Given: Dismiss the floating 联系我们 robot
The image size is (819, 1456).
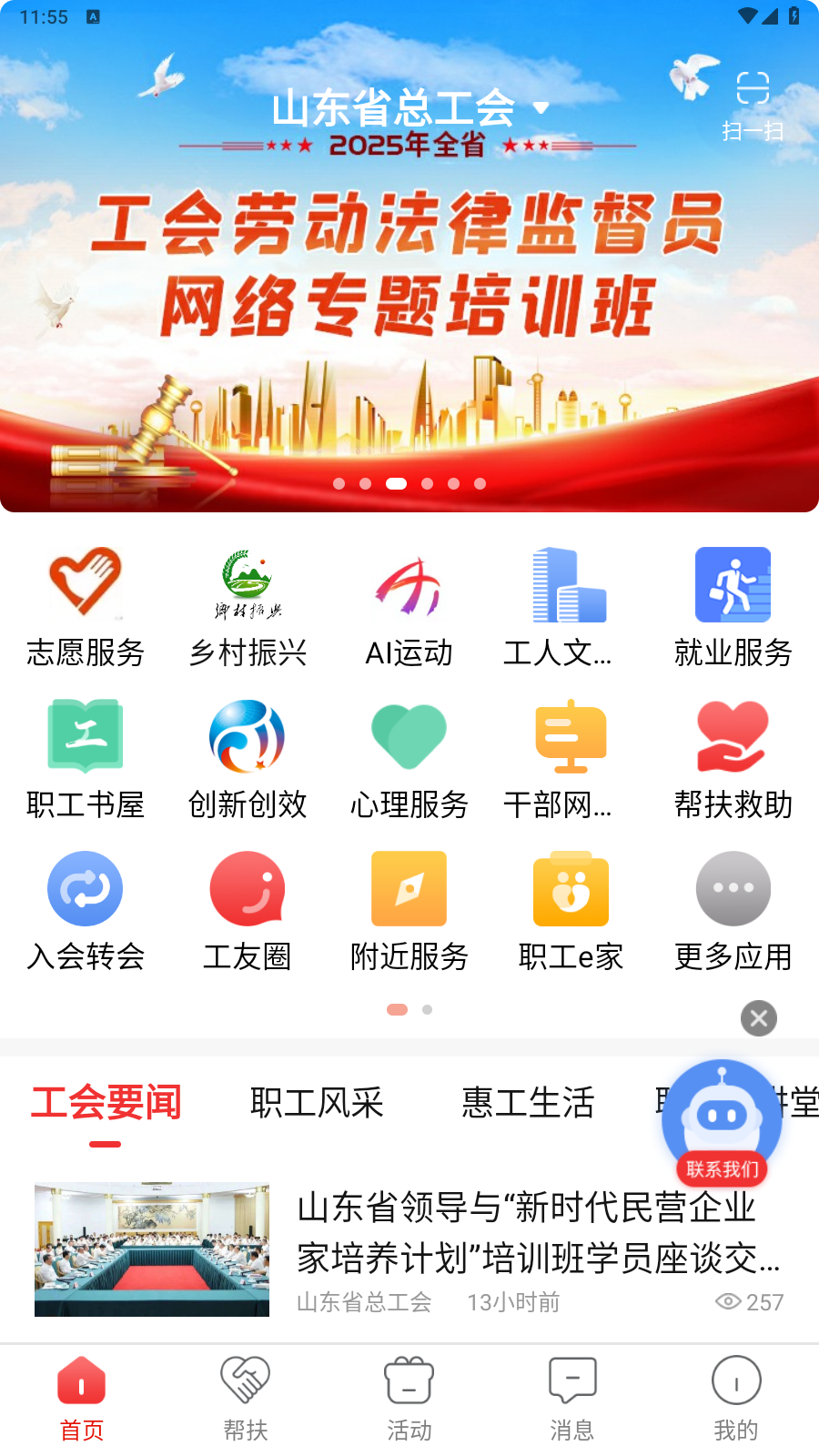Looking at the screenshot, I should 759,1018.
